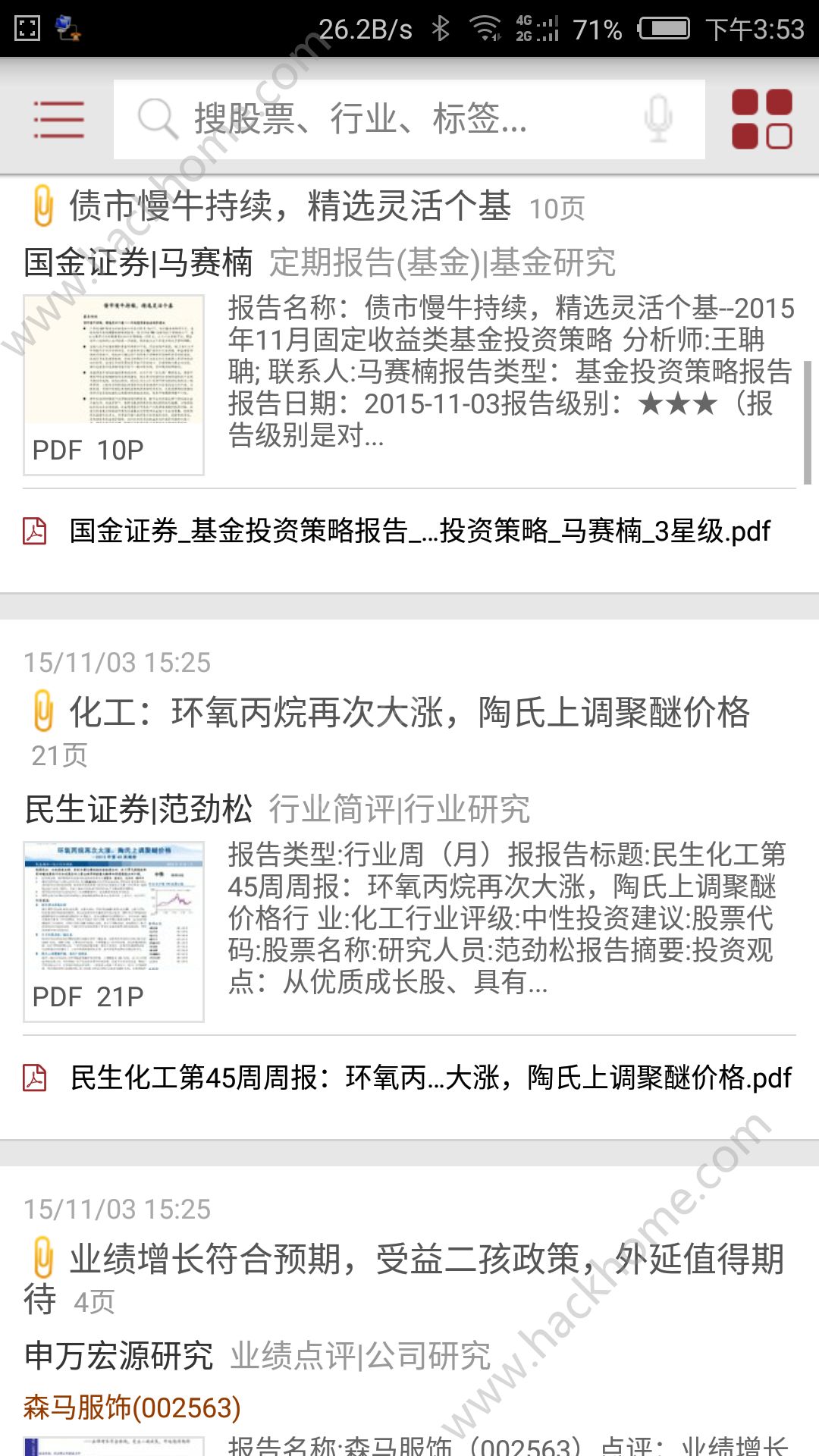
Task: Open attachment 民生化工第45周周报 pdf
Action: coord(430,1077)
